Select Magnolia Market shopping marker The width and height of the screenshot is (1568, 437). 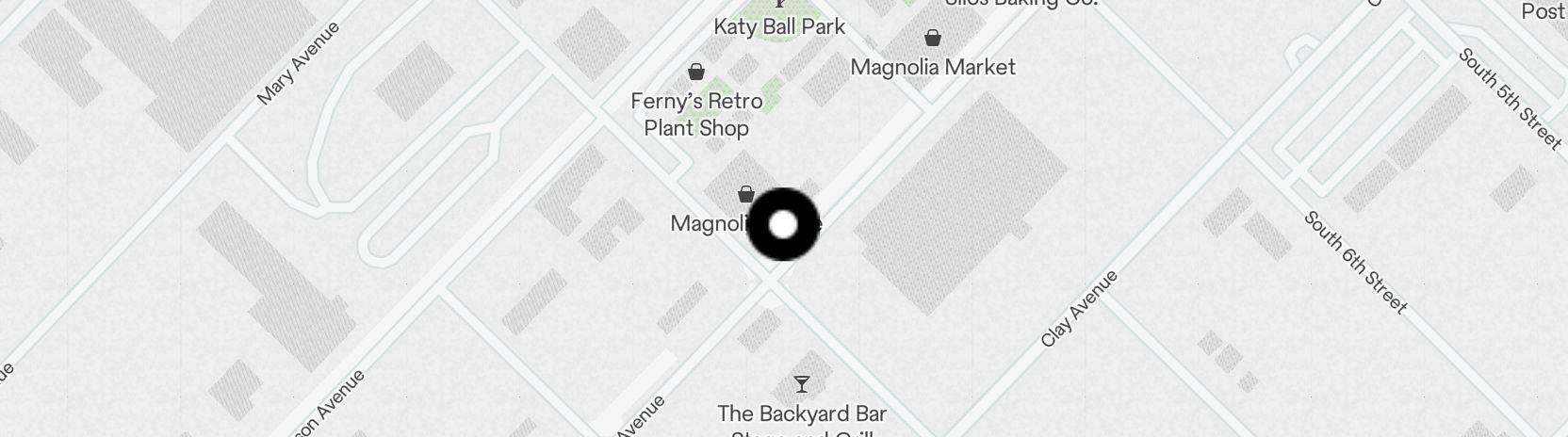[x=932, y=39]
